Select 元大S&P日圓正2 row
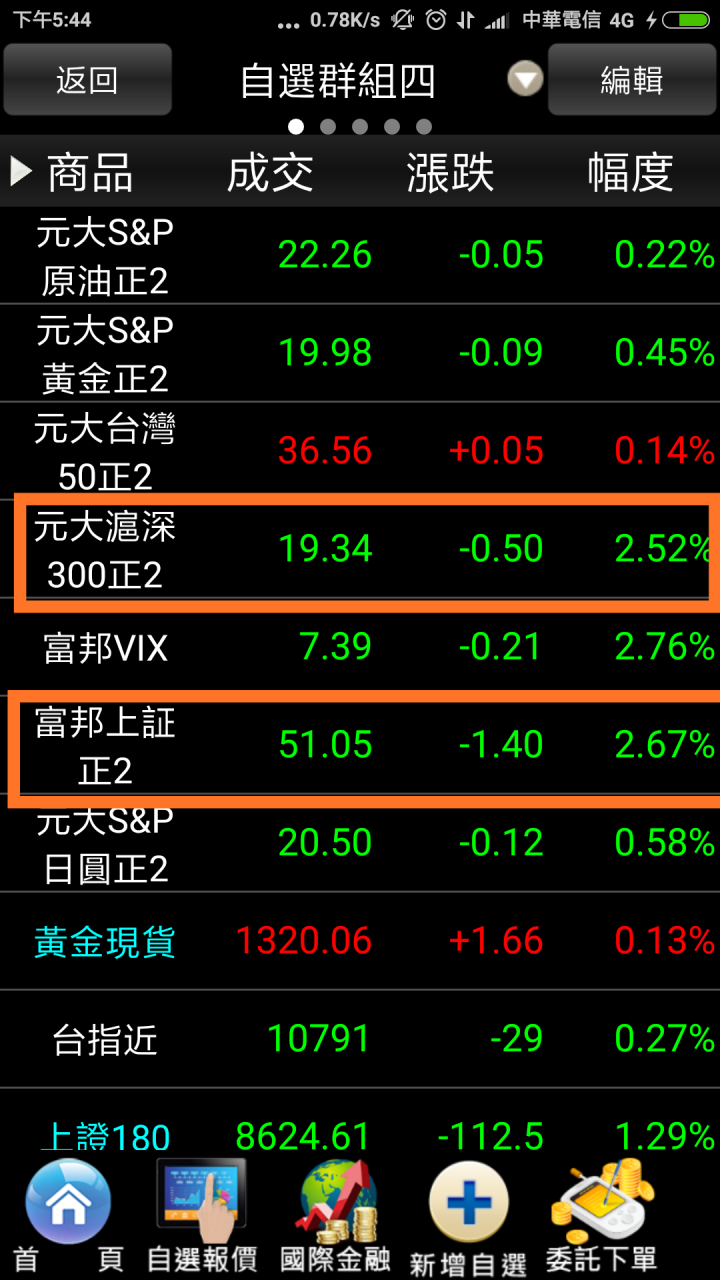Viewport: 720px width, 1280px height. [x=360, y=843]
